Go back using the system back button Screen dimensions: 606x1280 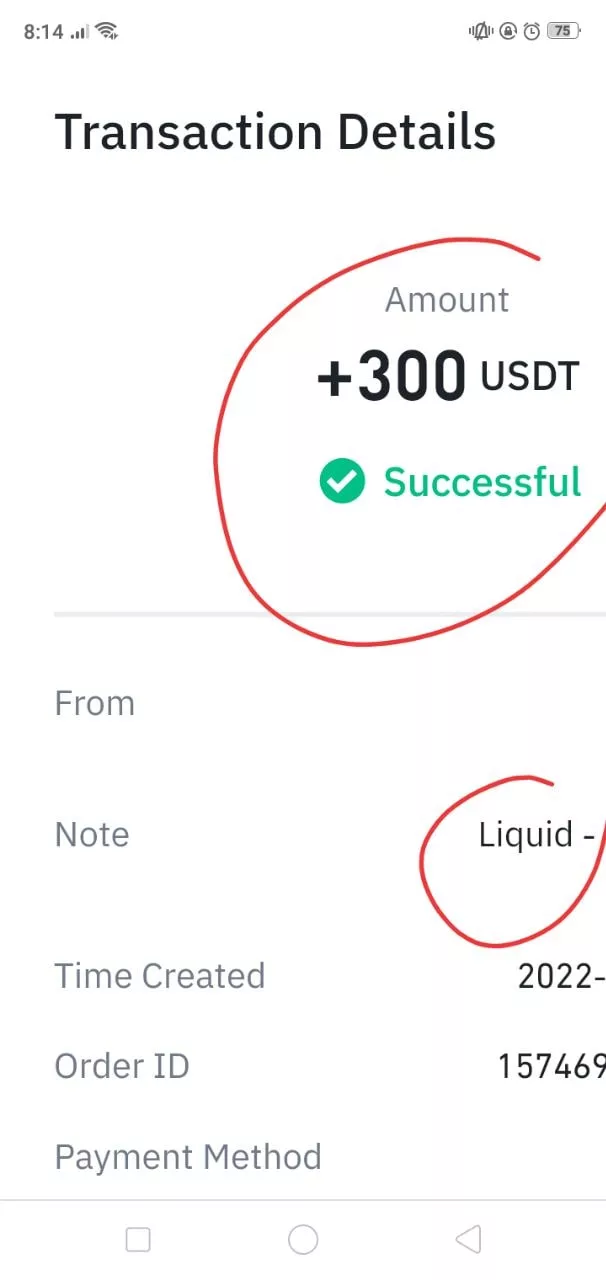coord(467,1240)
